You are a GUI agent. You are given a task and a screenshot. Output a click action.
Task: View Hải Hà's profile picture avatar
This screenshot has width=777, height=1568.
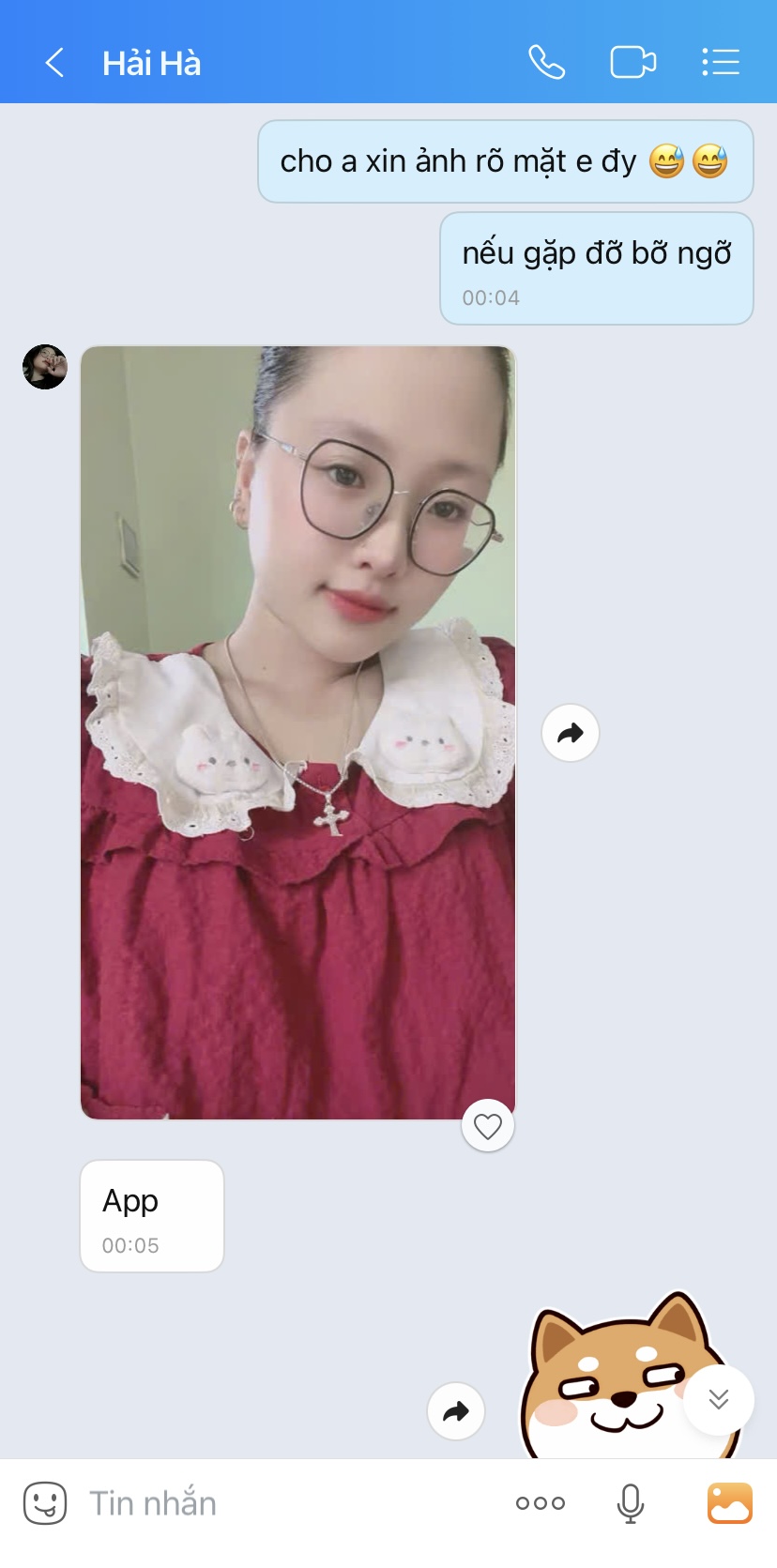click(45, 367)
